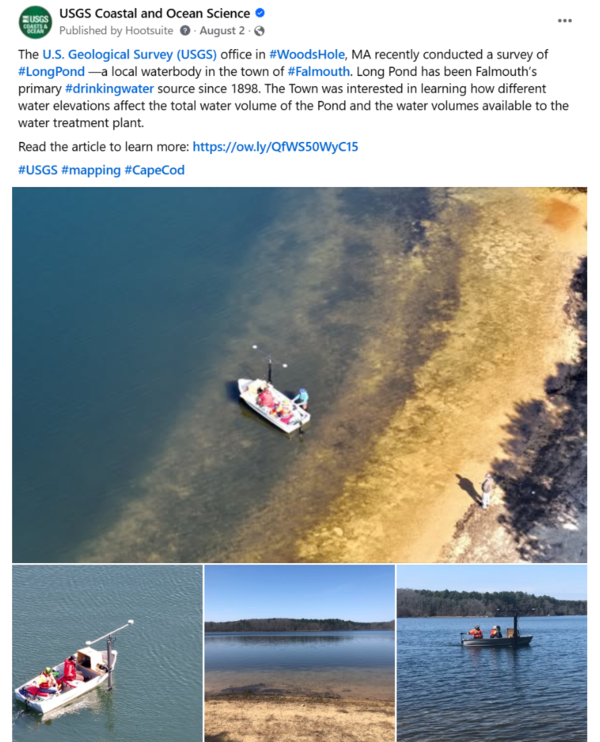Open the #LongPond hashtag
This screenshot has height=742, width=600.
[51, 71]
